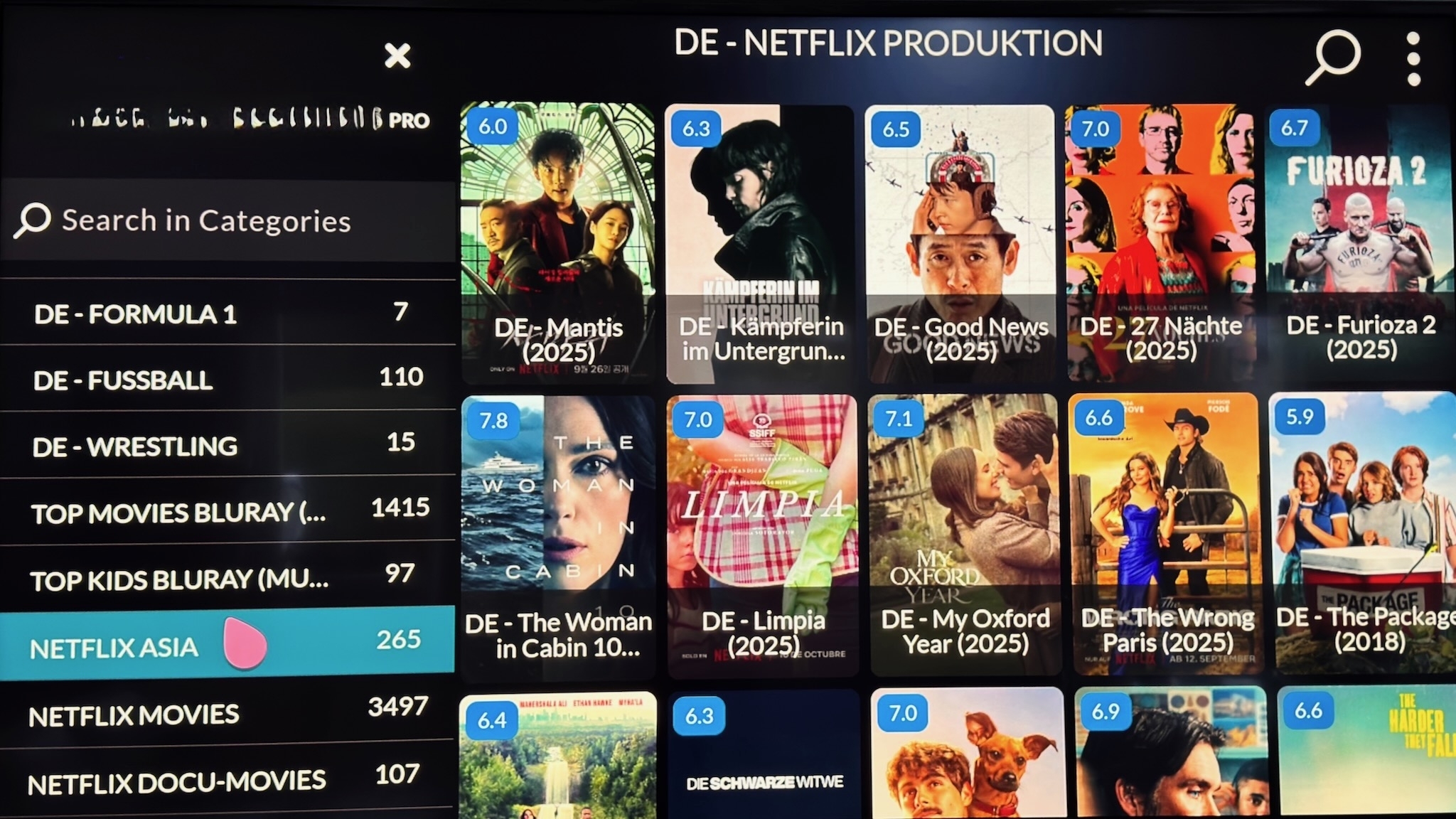Open the NETFLIX ASIA category
Screen dimensions: 1456x819
pyautogui.click(x=227, y=644)
